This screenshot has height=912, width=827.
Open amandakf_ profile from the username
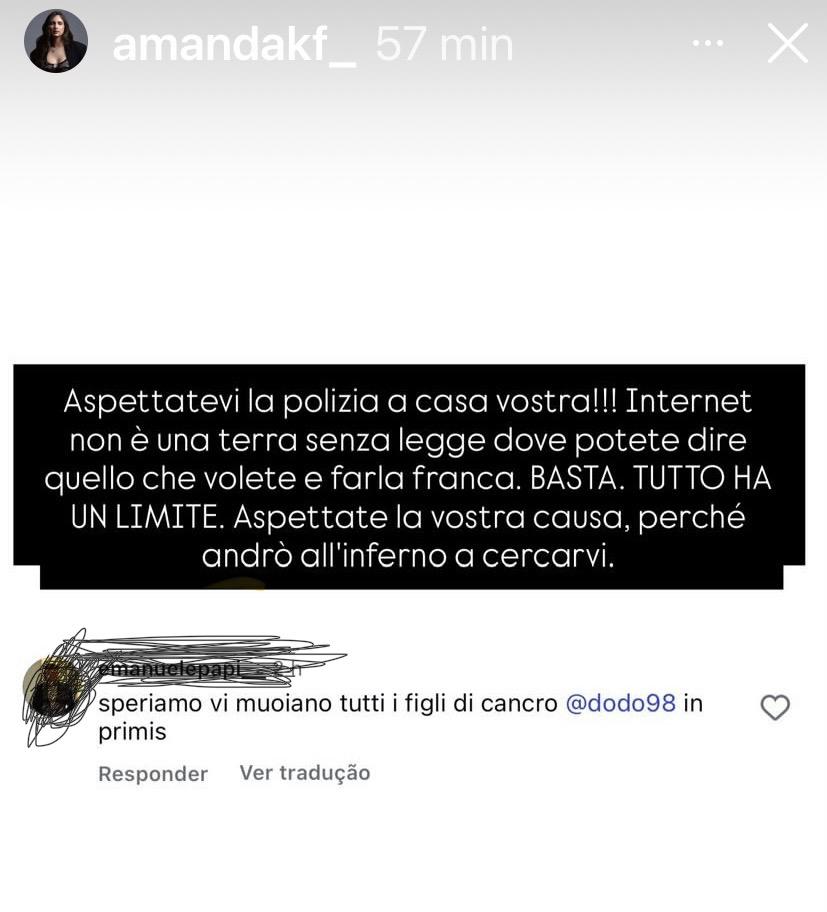[x=233, y=45]
